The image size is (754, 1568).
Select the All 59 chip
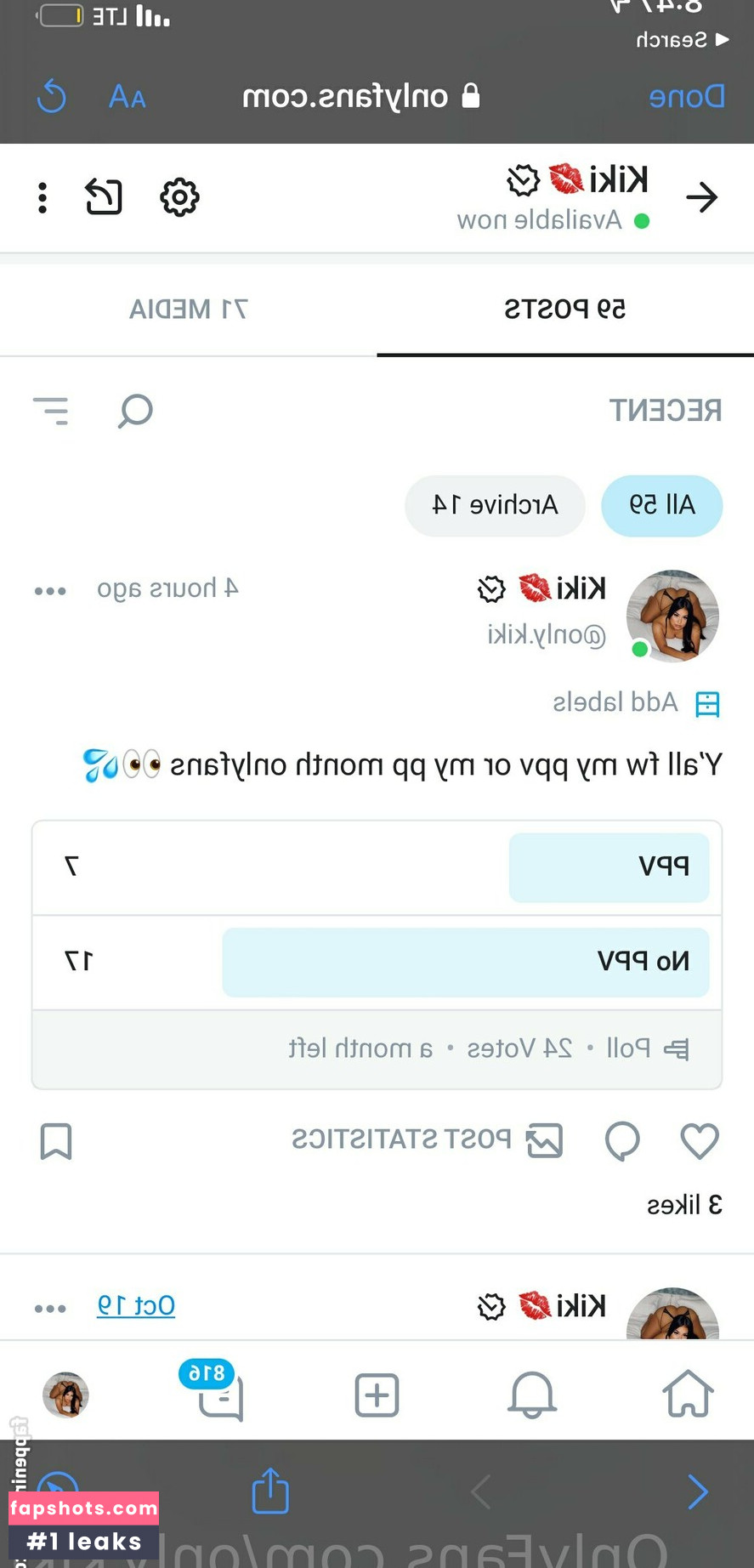pos(661,505)
